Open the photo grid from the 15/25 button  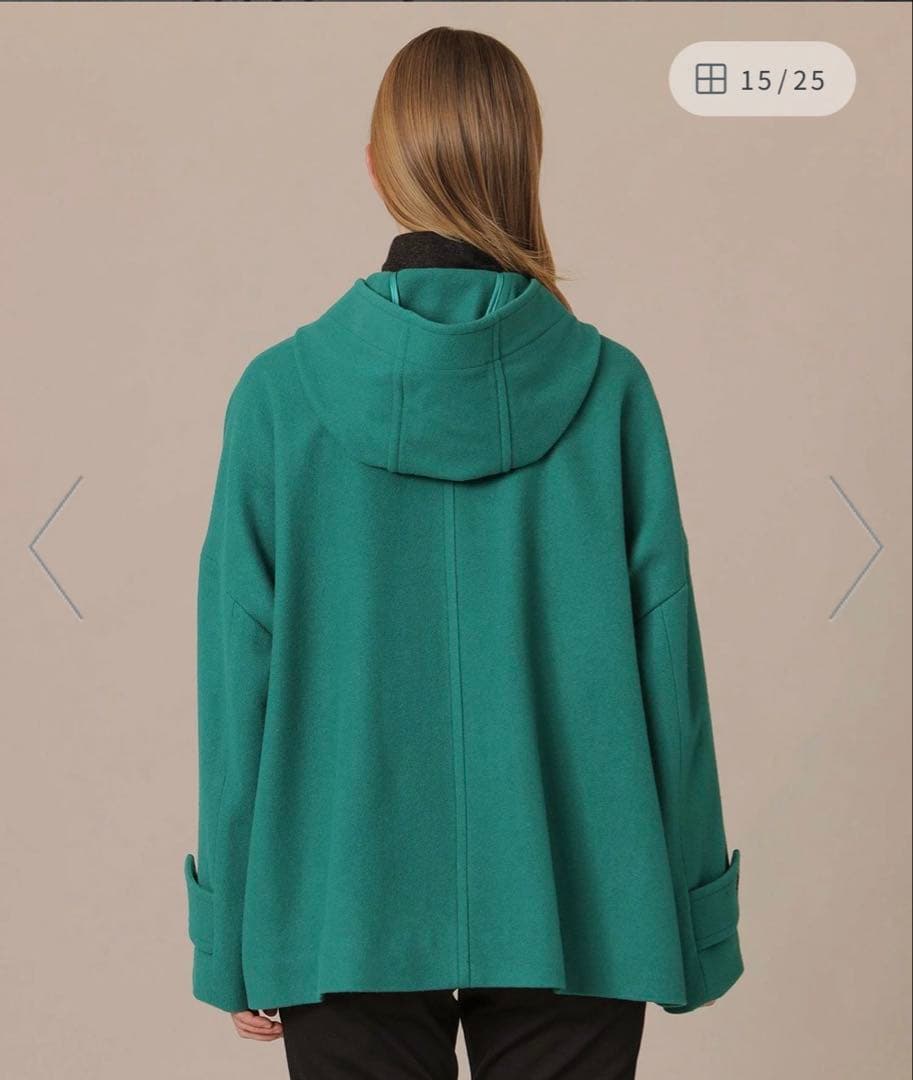pos(762,79)
